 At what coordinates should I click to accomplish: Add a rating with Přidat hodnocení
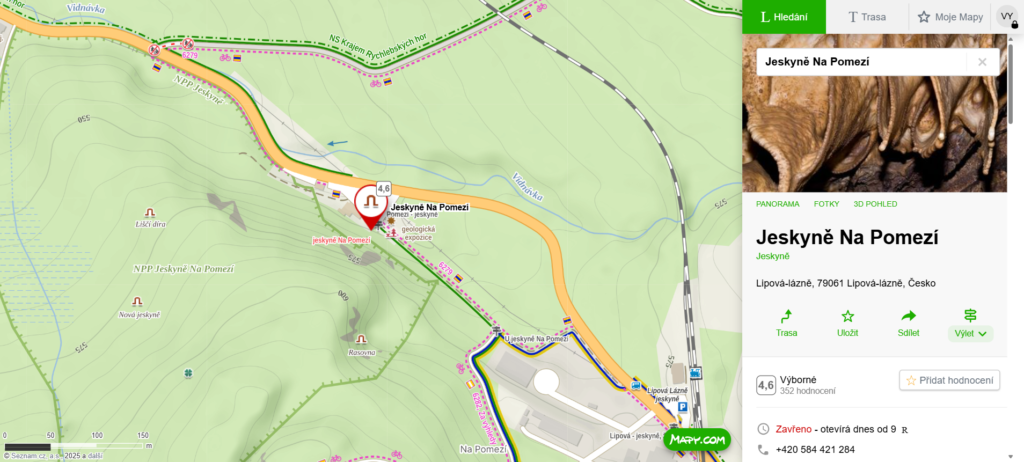point(949,380)
